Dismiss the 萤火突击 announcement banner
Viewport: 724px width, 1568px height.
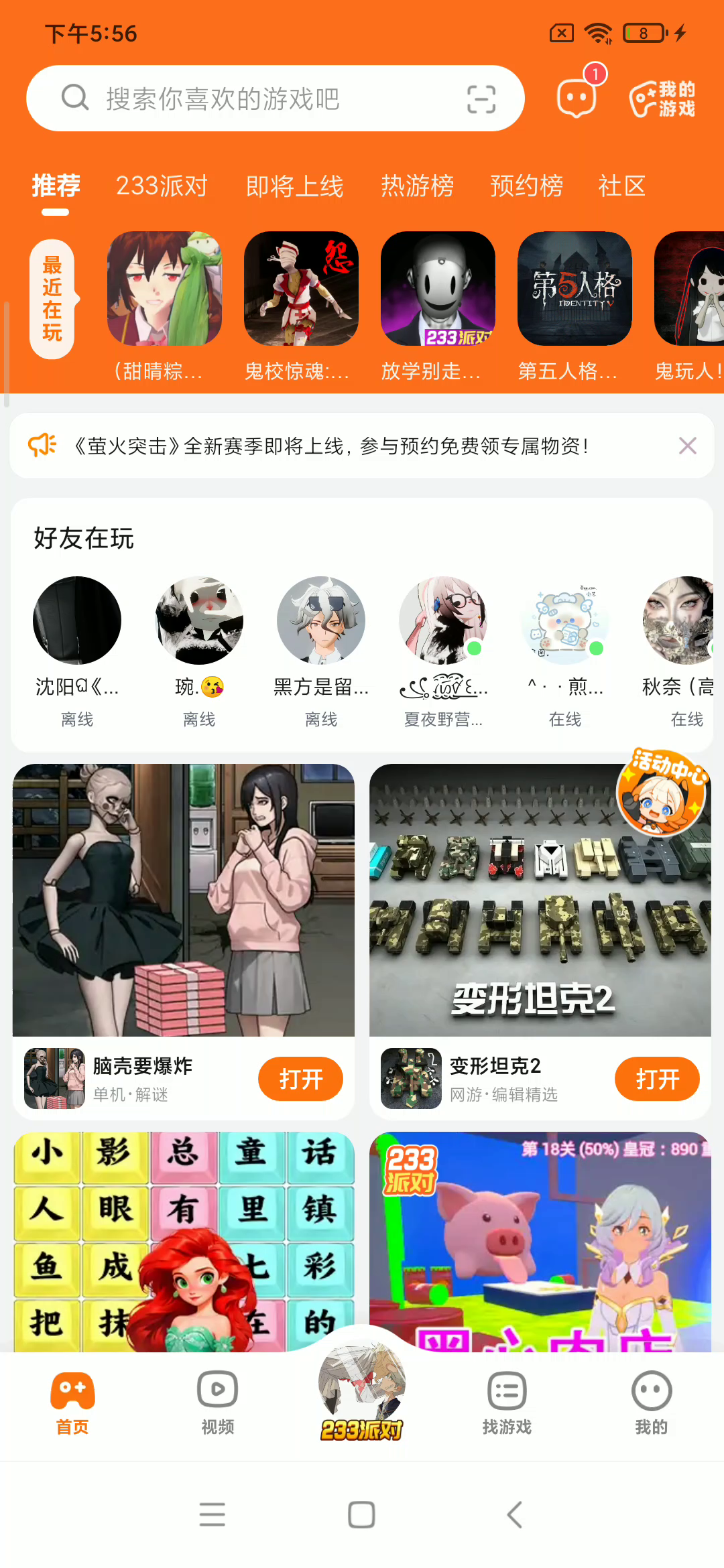coord(688,446)
